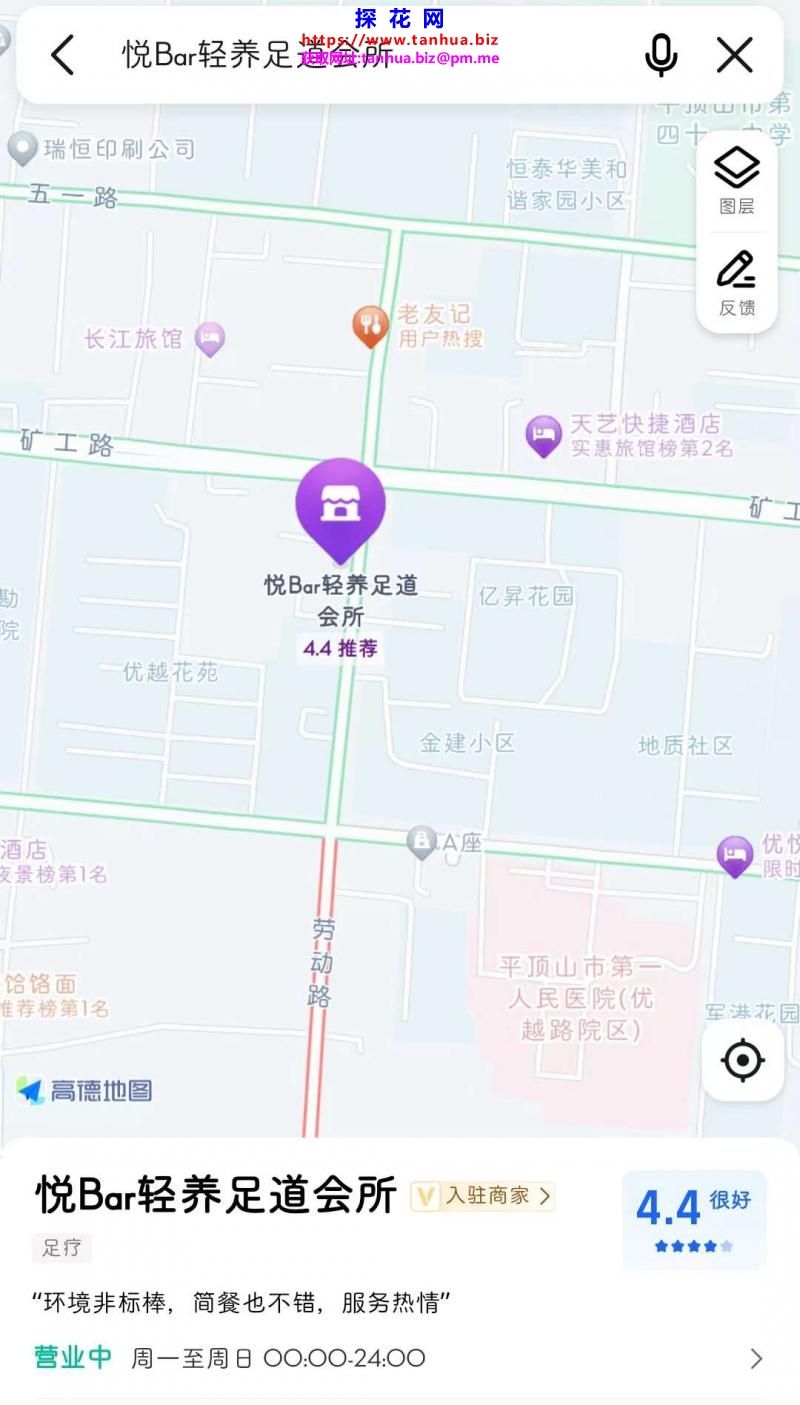Open the 反馈 feedback button
This screenshot has height=1405, width=800.
click(737, 283)
